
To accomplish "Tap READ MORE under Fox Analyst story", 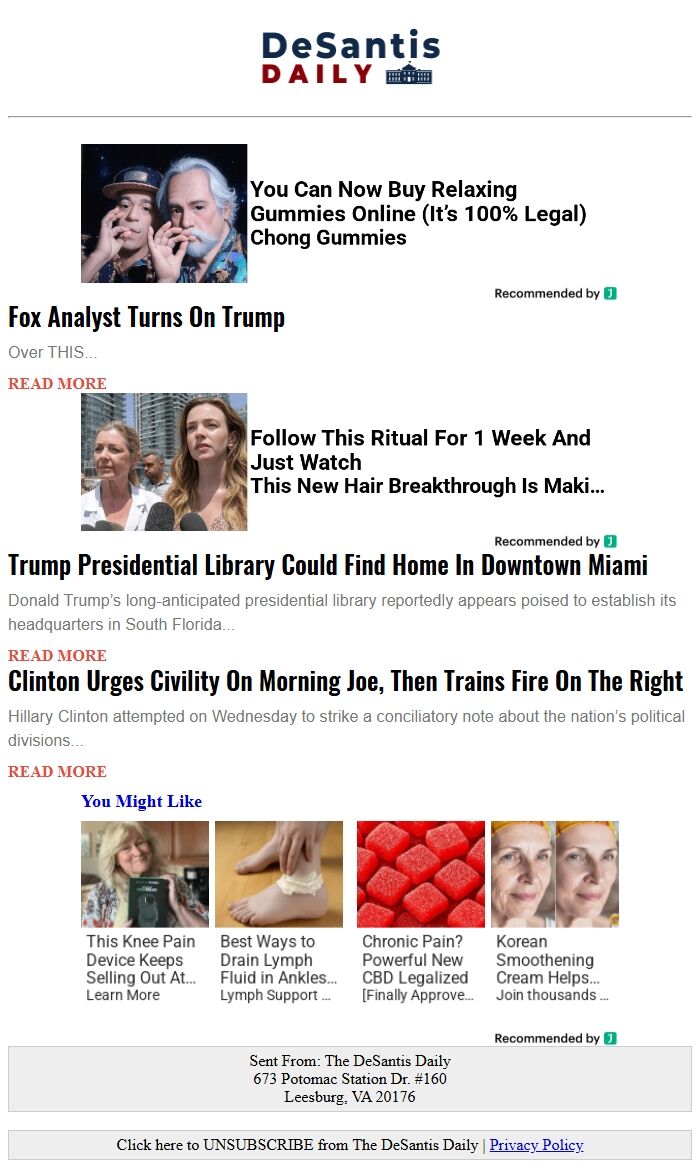I will point(57,383).
